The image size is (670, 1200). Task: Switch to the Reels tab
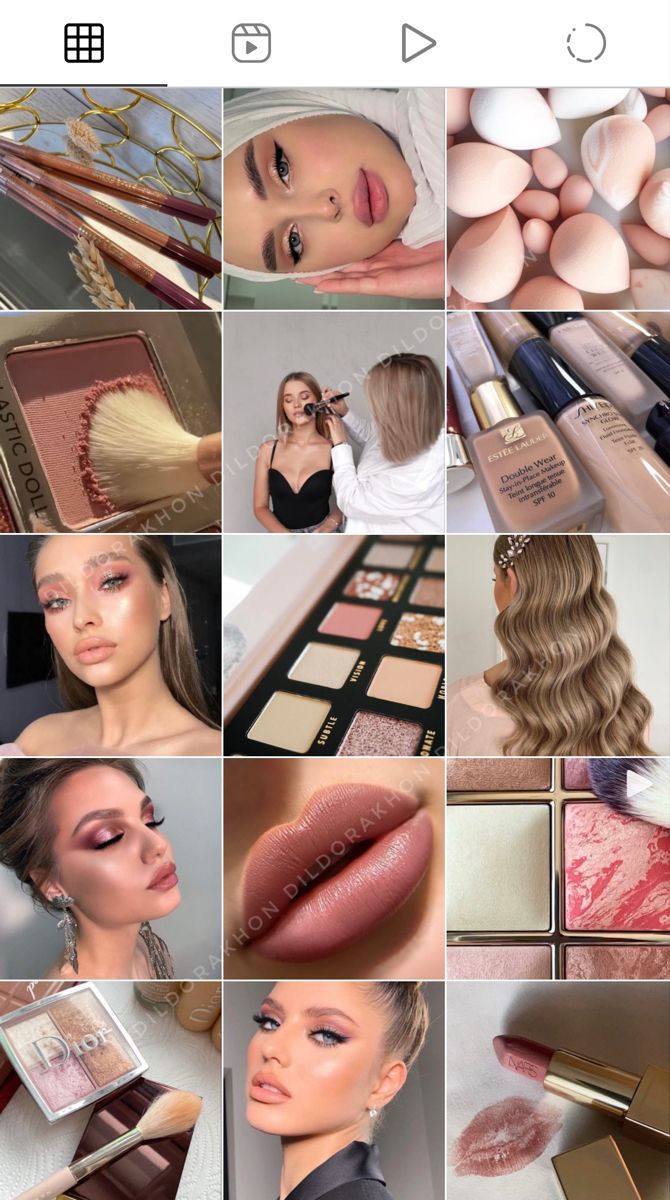251,43
